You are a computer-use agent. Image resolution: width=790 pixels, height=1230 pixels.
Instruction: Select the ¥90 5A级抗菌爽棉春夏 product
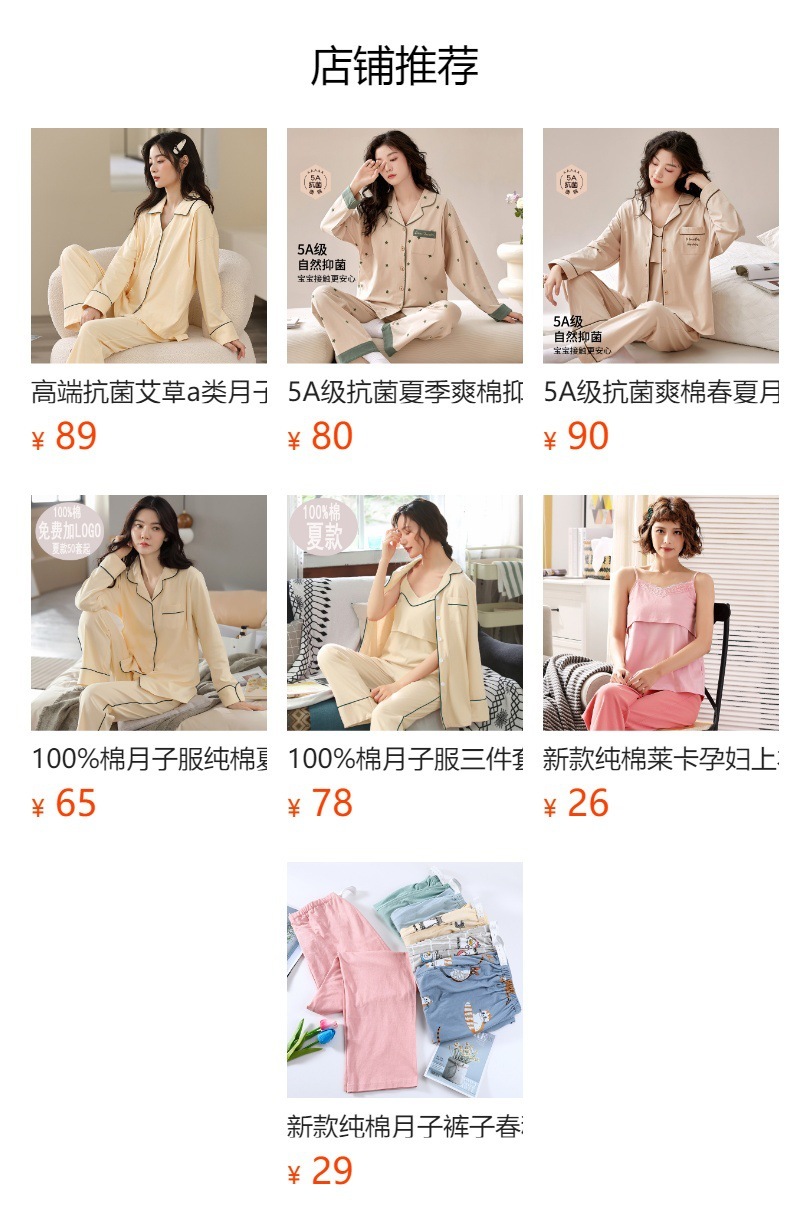(x=660, y=246)
